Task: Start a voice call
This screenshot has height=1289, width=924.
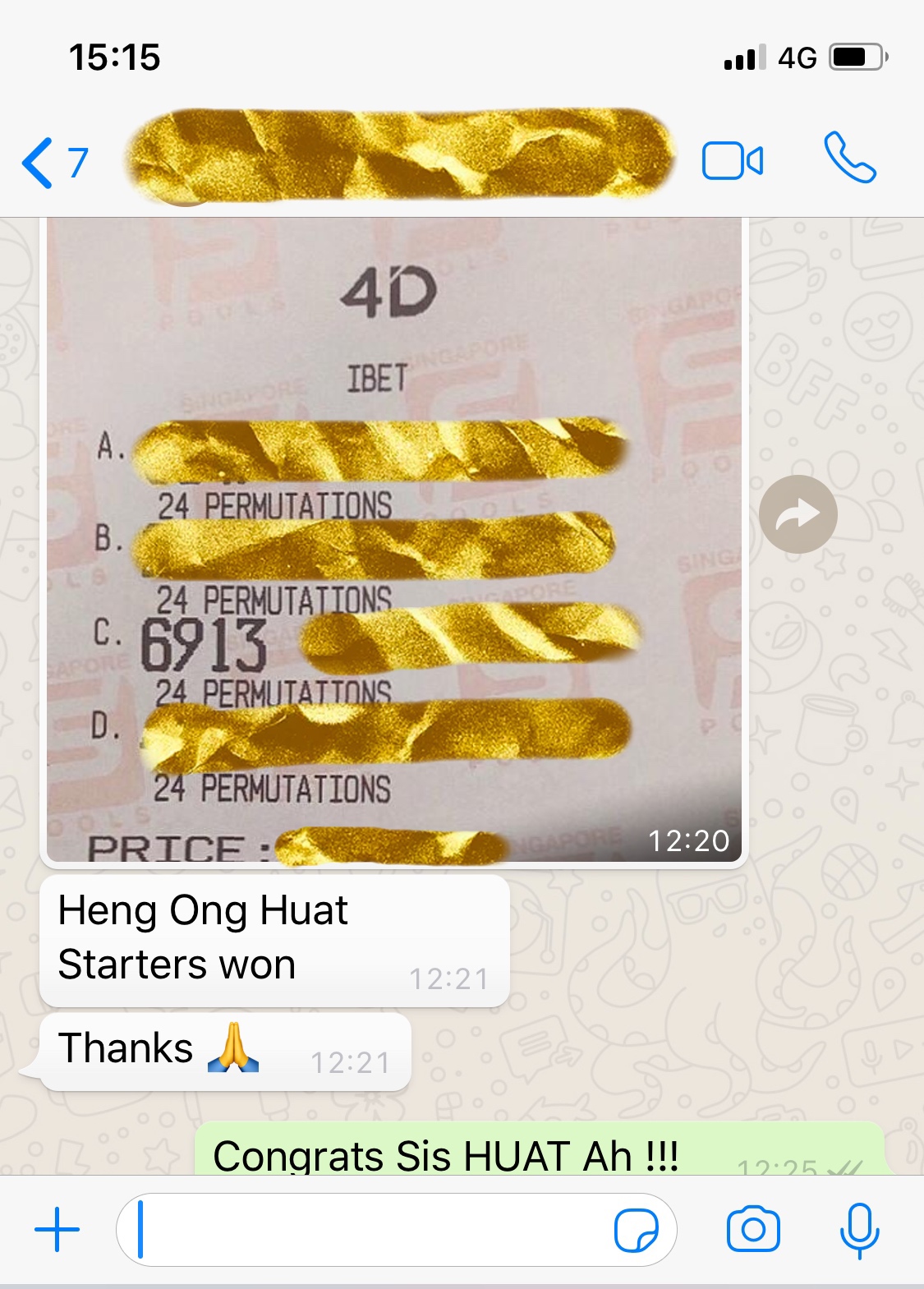Action: tap(849, 157)
